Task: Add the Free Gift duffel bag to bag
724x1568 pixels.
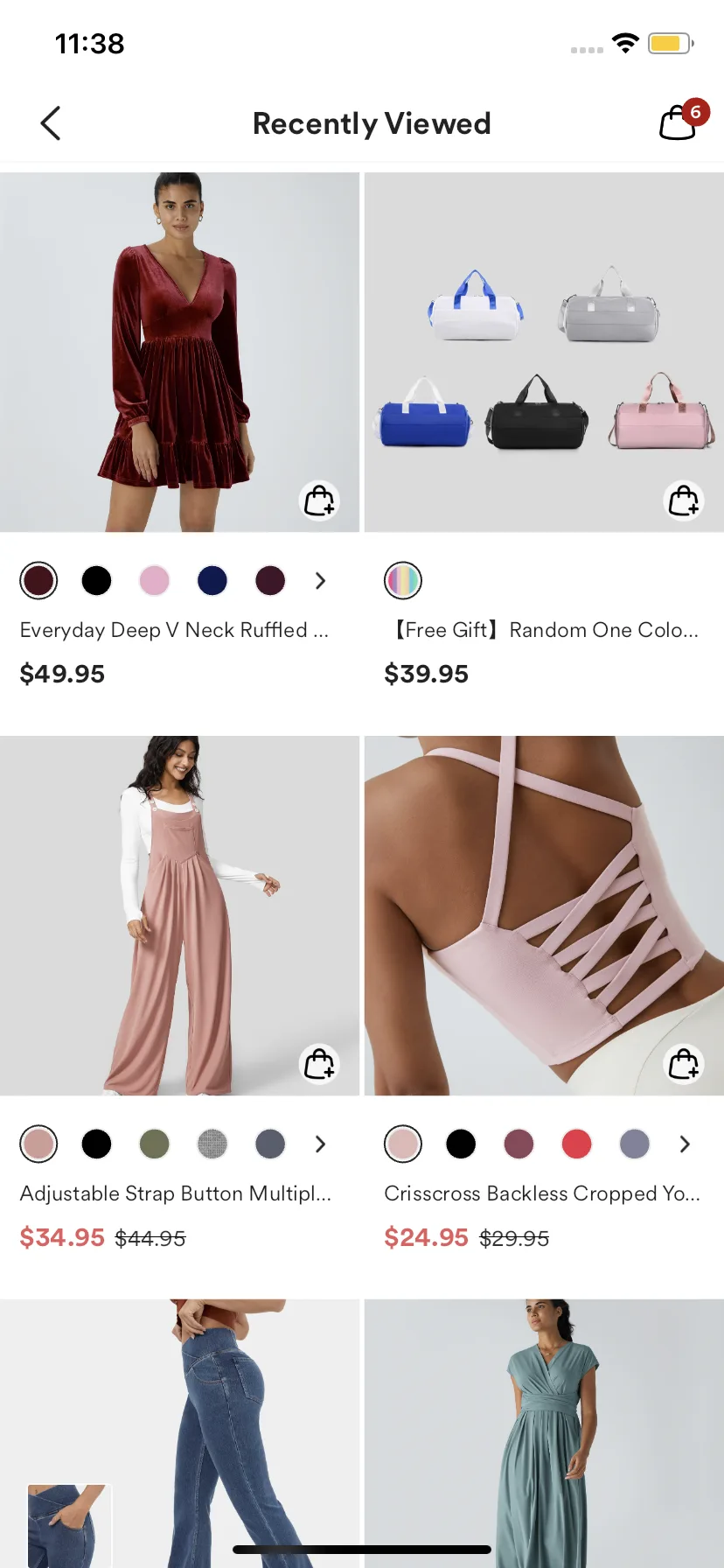Action: [683, 501]
